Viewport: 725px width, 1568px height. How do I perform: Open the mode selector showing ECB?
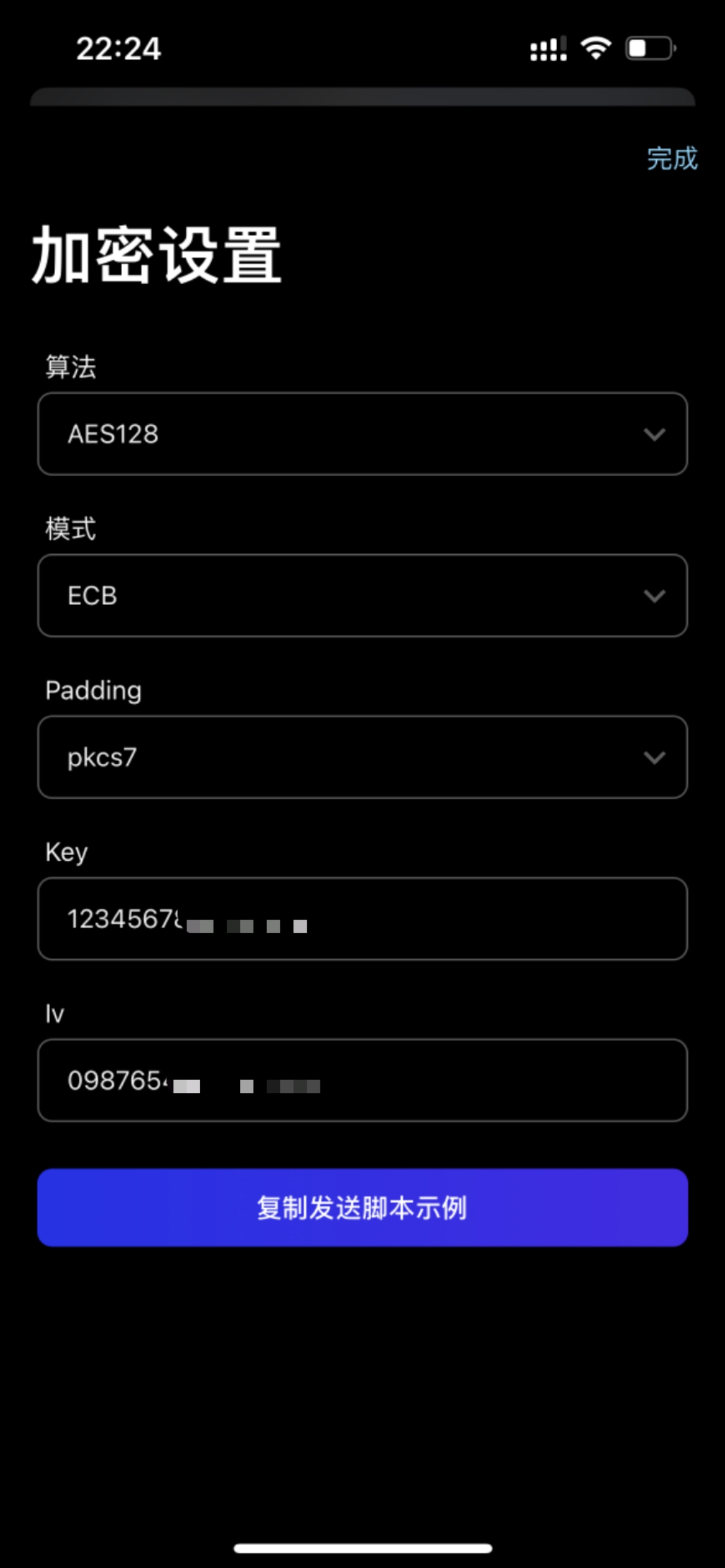[x=362, y=596]
